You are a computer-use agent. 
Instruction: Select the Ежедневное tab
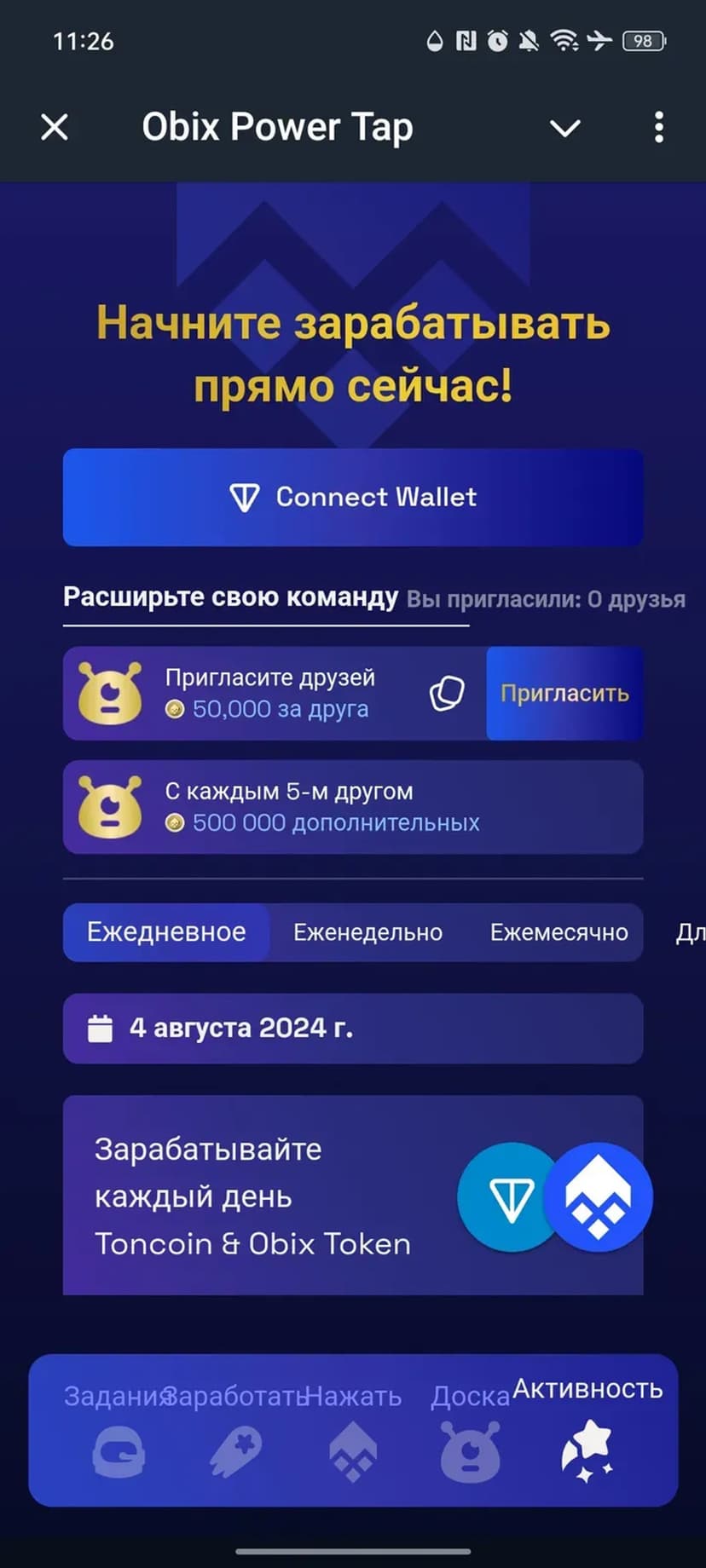[x=167, y=932]
